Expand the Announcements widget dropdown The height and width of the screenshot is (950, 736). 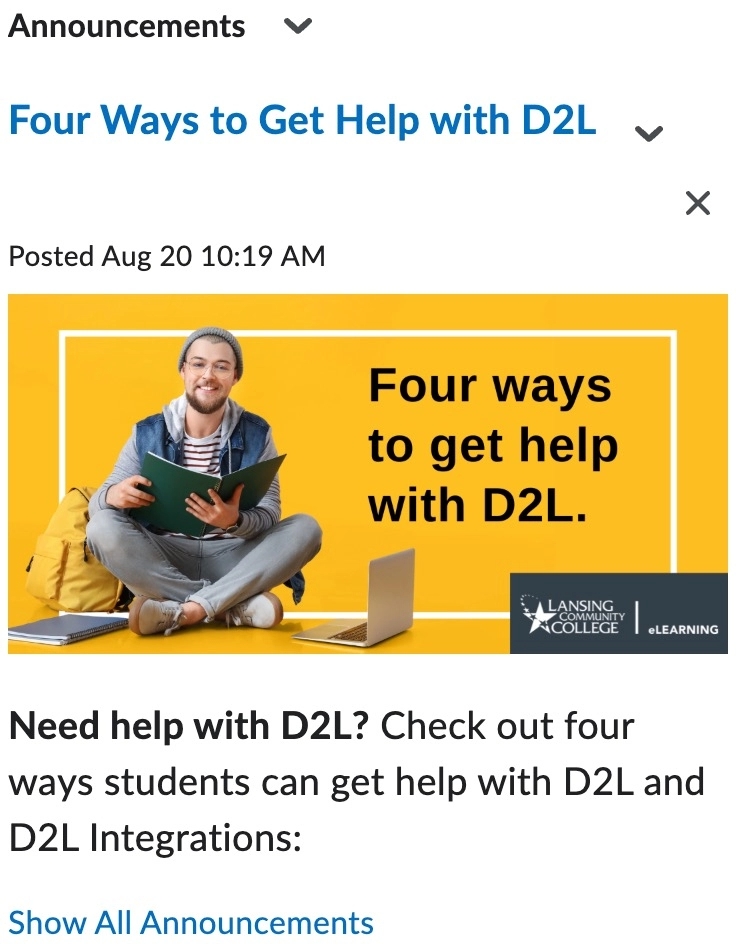click(298, 27)
